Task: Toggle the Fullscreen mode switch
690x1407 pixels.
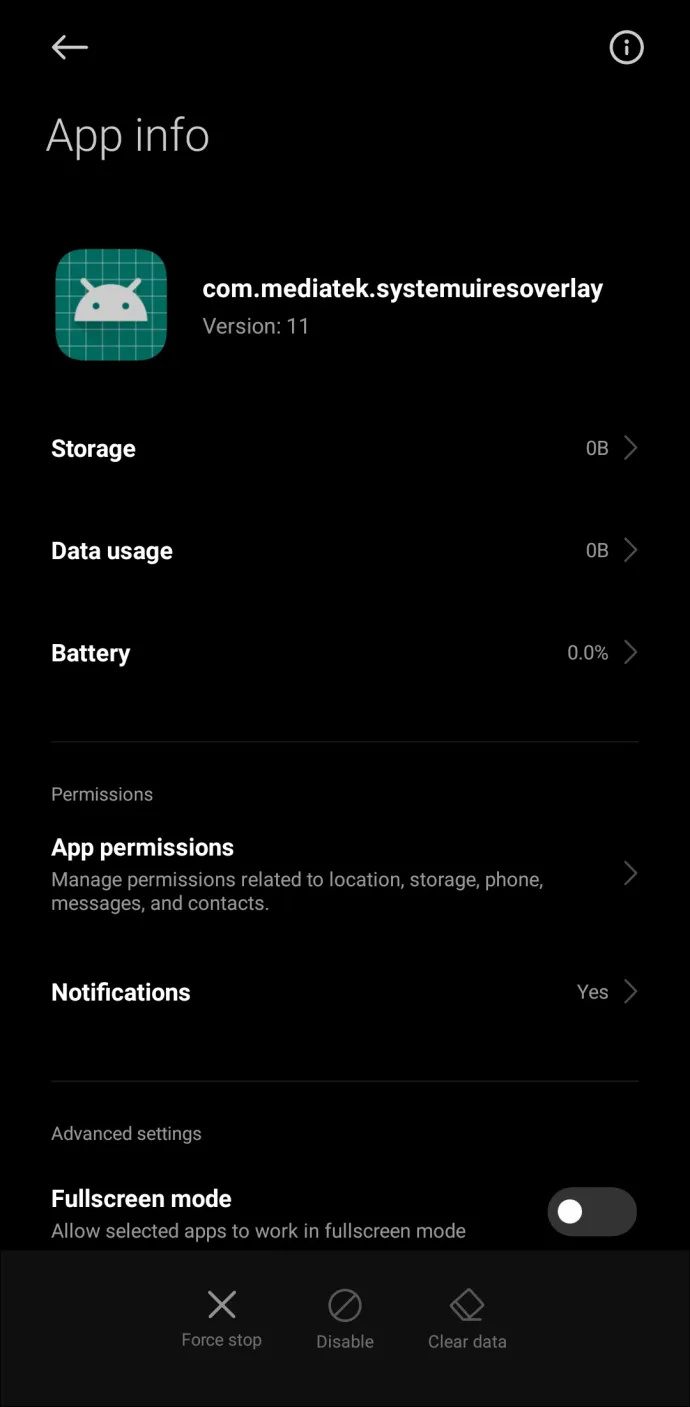Action: 592,1212
